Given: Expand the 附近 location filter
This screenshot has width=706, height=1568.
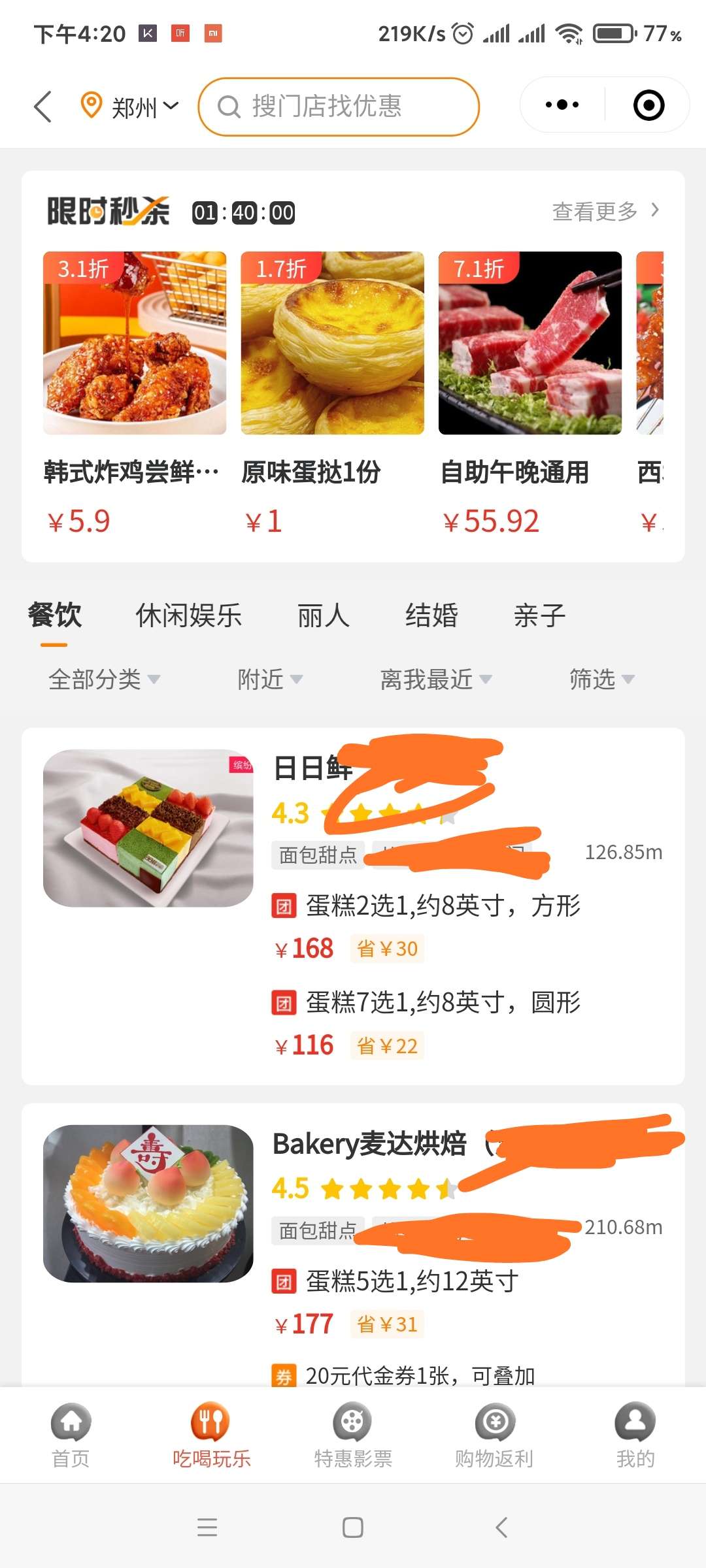Looking at the screenshot, I should (269, 679).
